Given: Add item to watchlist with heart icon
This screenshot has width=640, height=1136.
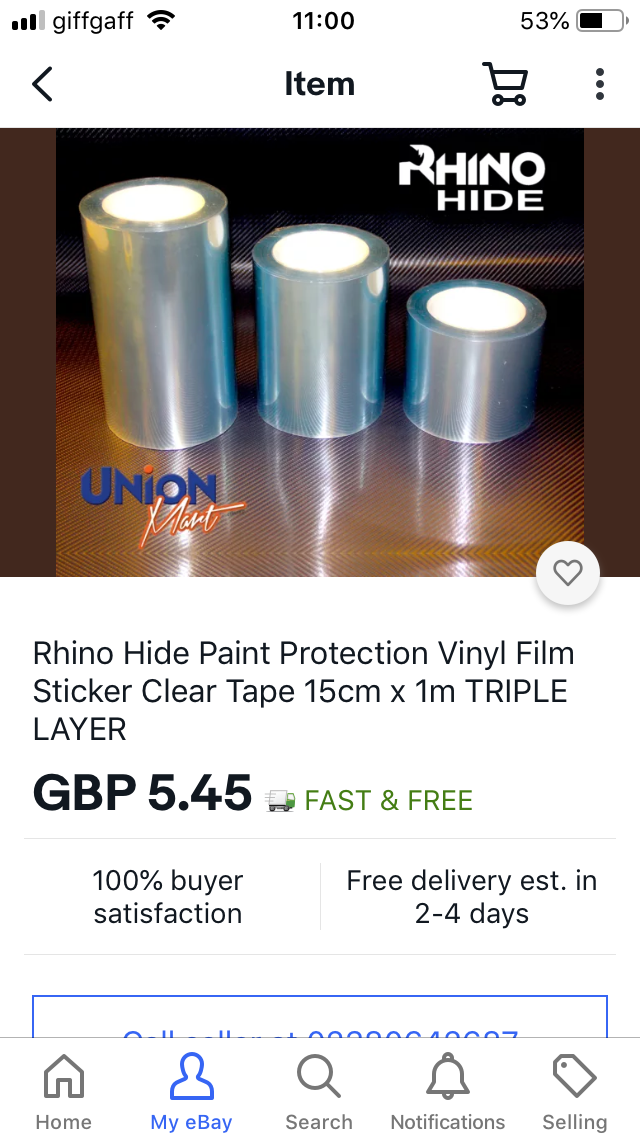Looking at the screenshot, I should pyautogui.click(x=568, y=573).
